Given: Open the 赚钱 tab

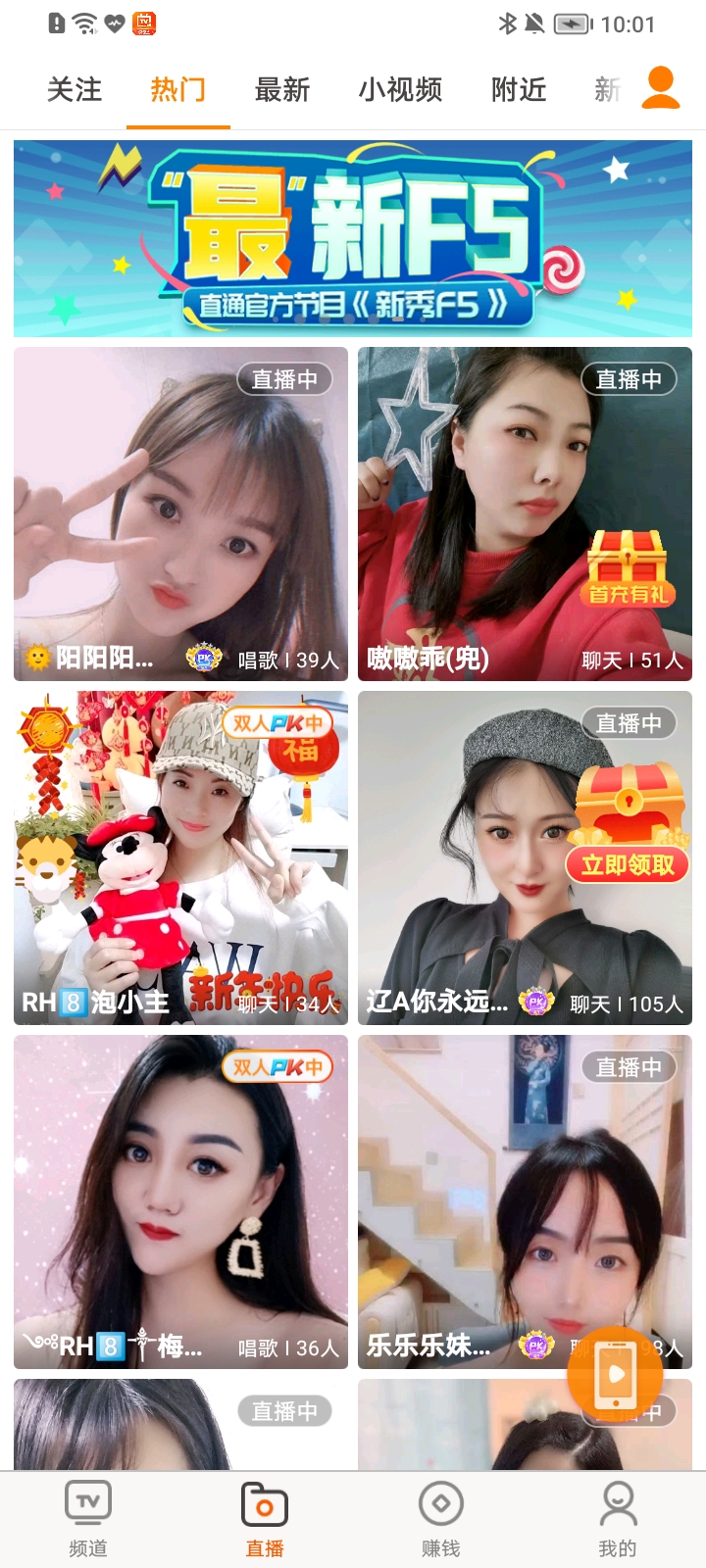Looking at the screenshot, I should [x=440, y=1519].
